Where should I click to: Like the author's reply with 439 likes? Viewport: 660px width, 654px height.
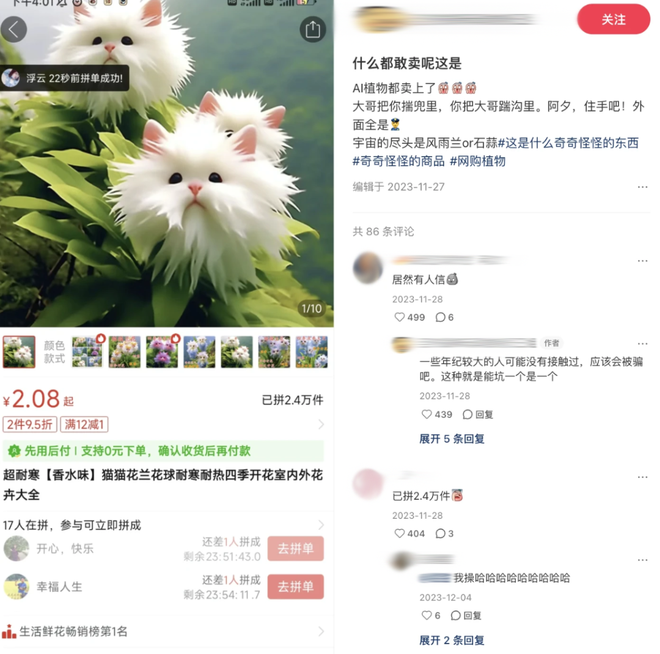click(436, 414)
